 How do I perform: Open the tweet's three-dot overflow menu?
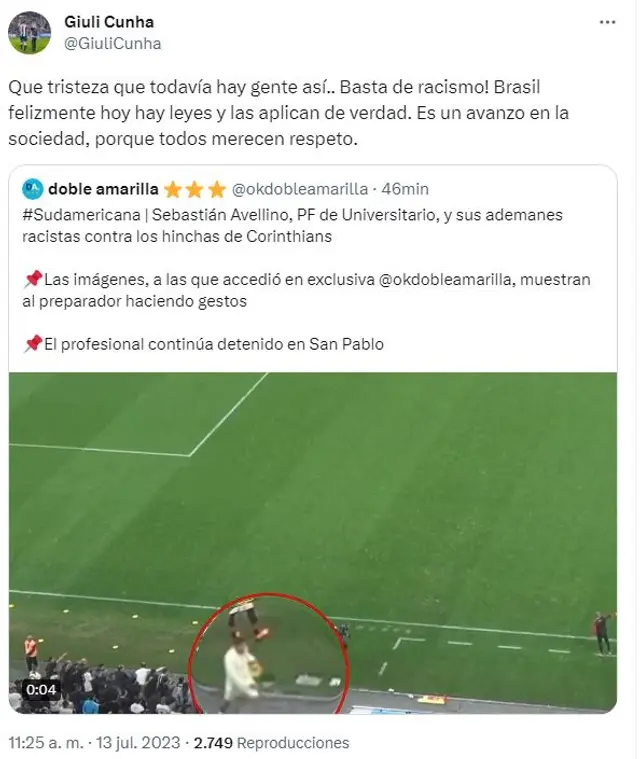[x=606, y=21]
